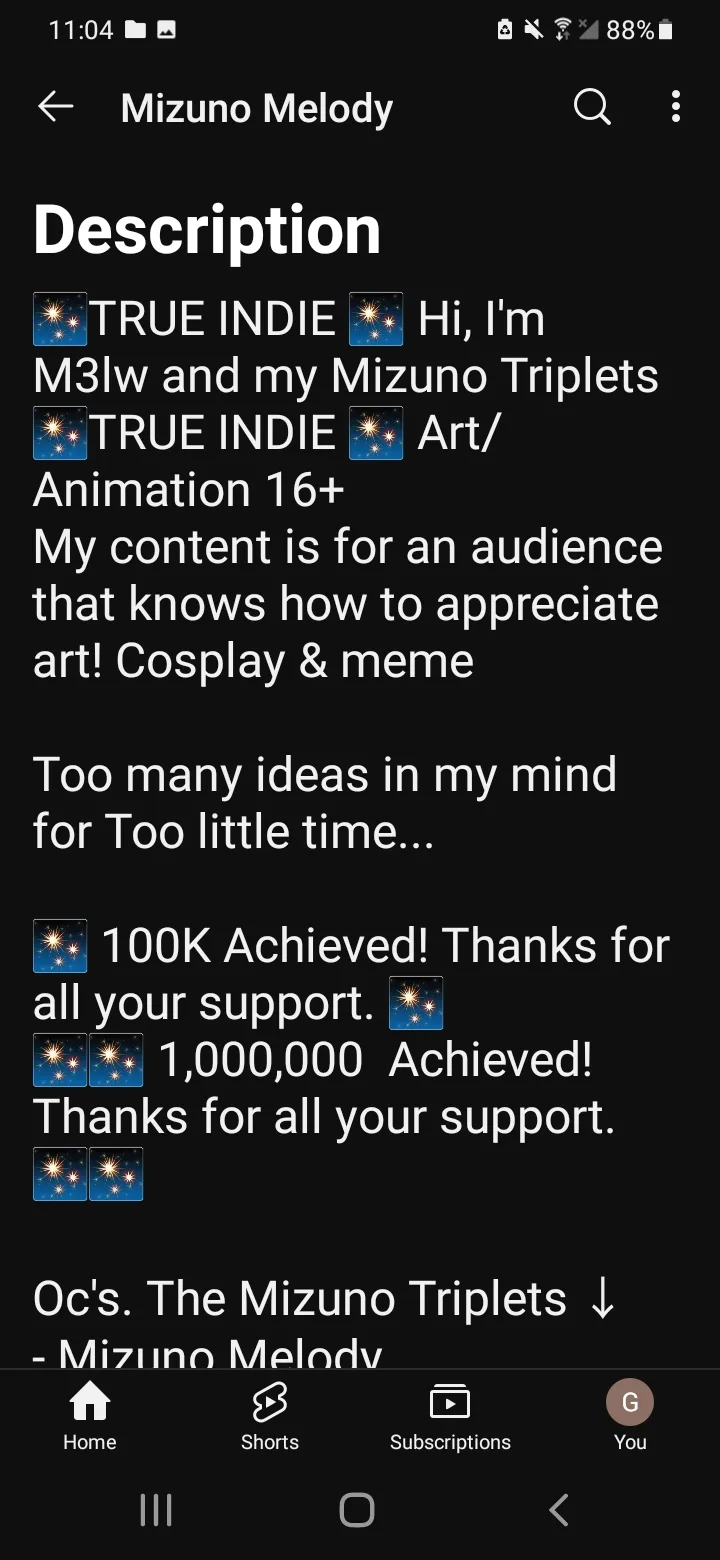Switch to the Home tab

point(90,1416)
